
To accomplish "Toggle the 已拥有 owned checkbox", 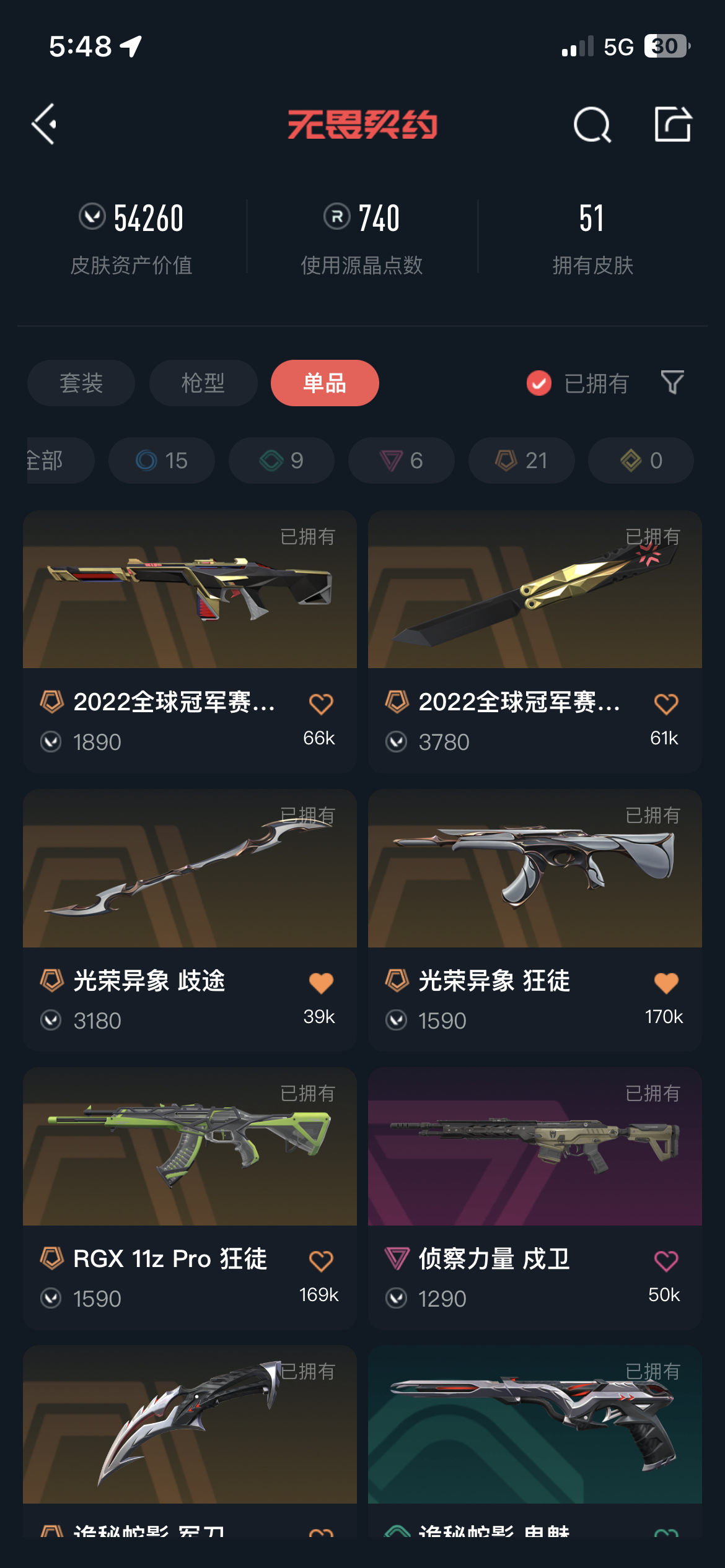I will coord(539,383).
